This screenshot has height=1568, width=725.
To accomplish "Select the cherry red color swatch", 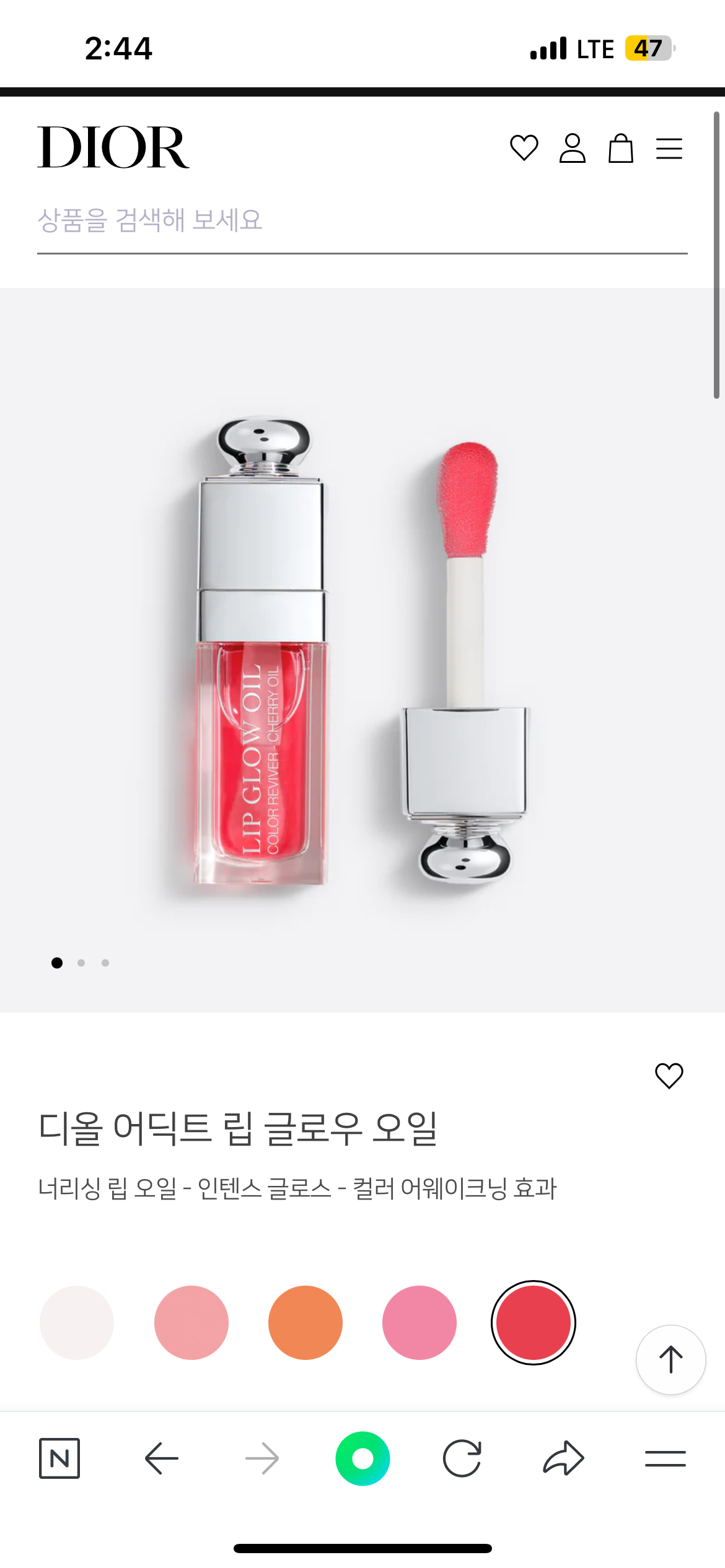I will [x=533, y=1322].
